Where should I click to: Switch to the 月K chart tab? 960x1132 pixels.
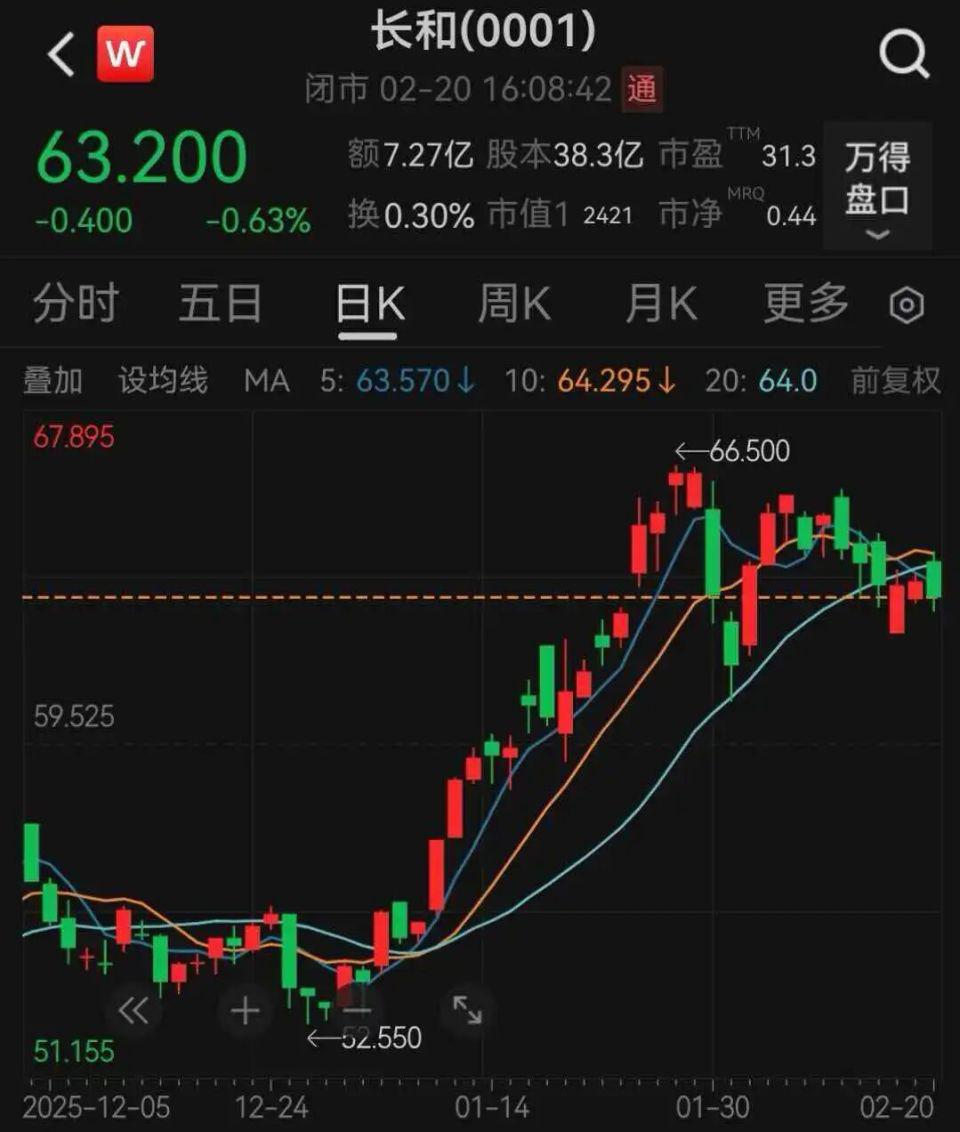click(661, 303)
